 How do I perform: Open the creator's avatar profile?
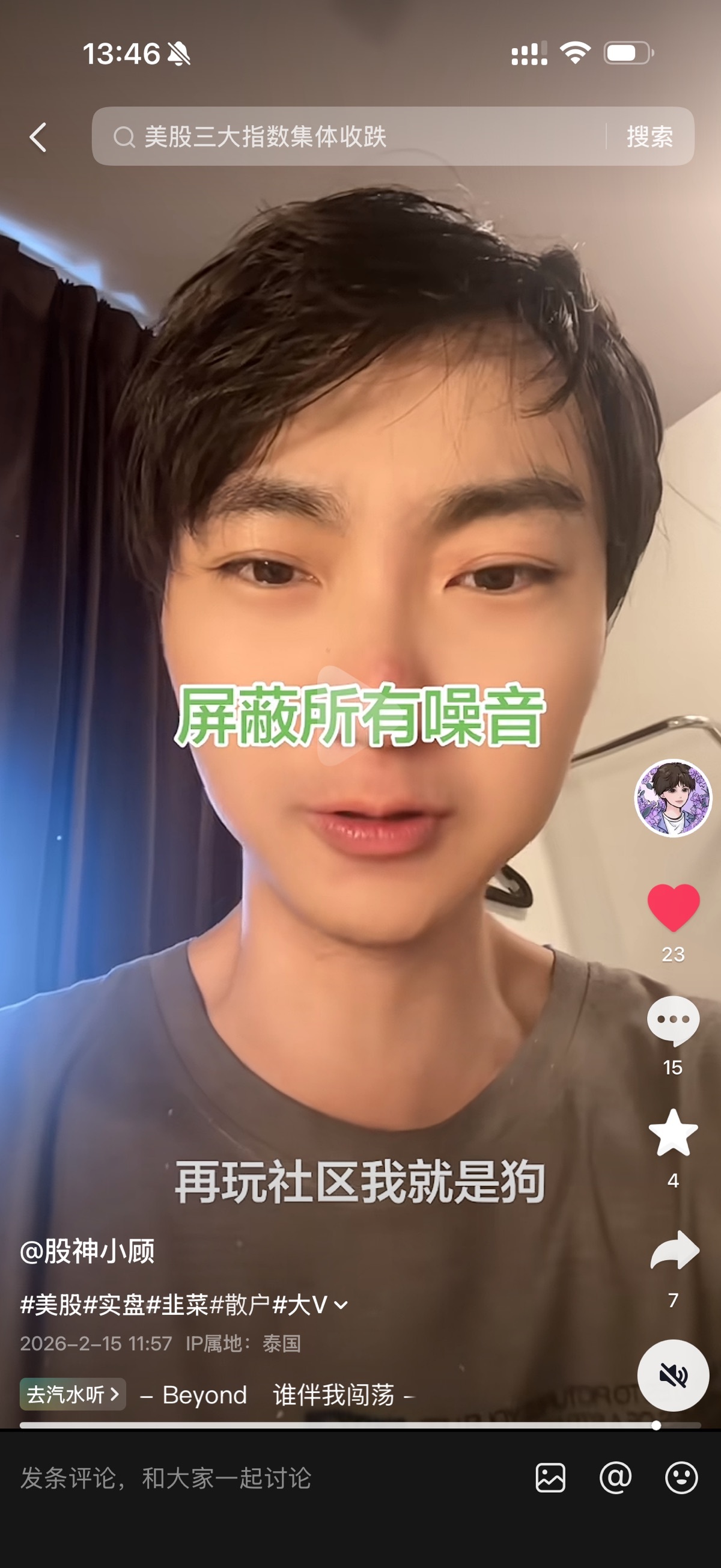point(673,797)
